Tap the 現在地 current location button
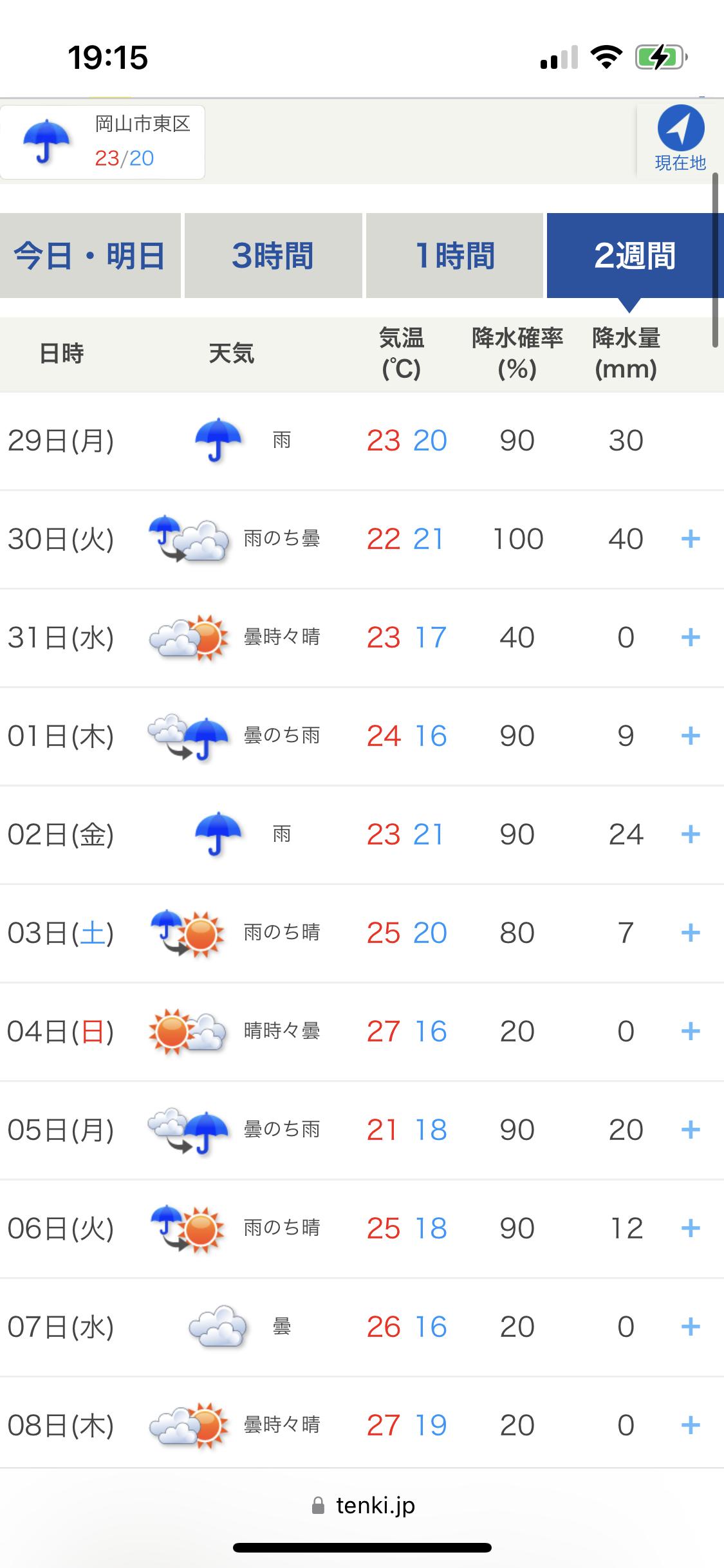Viewport: 724px width, 1568px height. (x=680, y=139)
